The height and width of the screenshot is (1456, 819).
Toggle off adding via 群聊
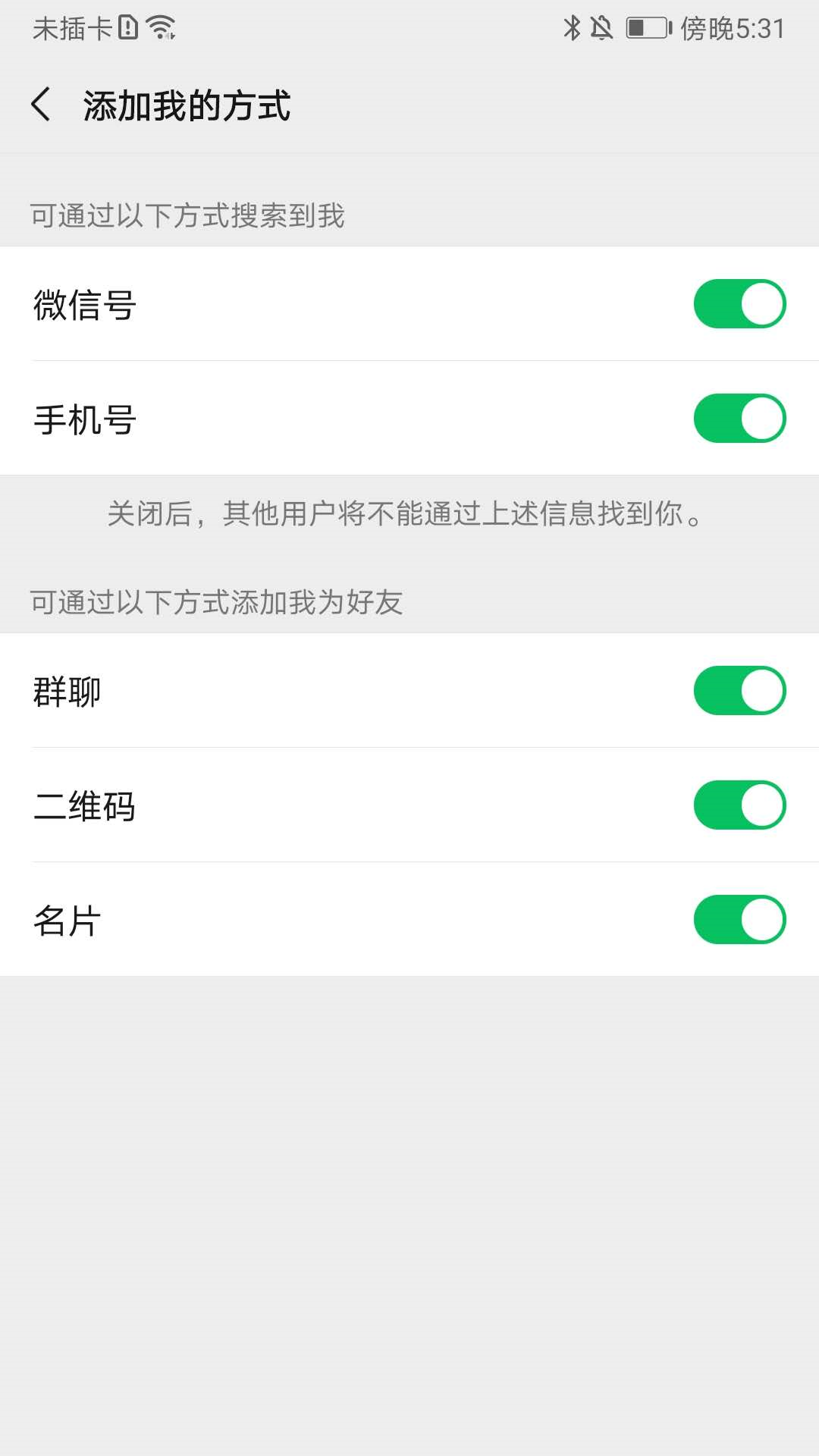(739, 691)
